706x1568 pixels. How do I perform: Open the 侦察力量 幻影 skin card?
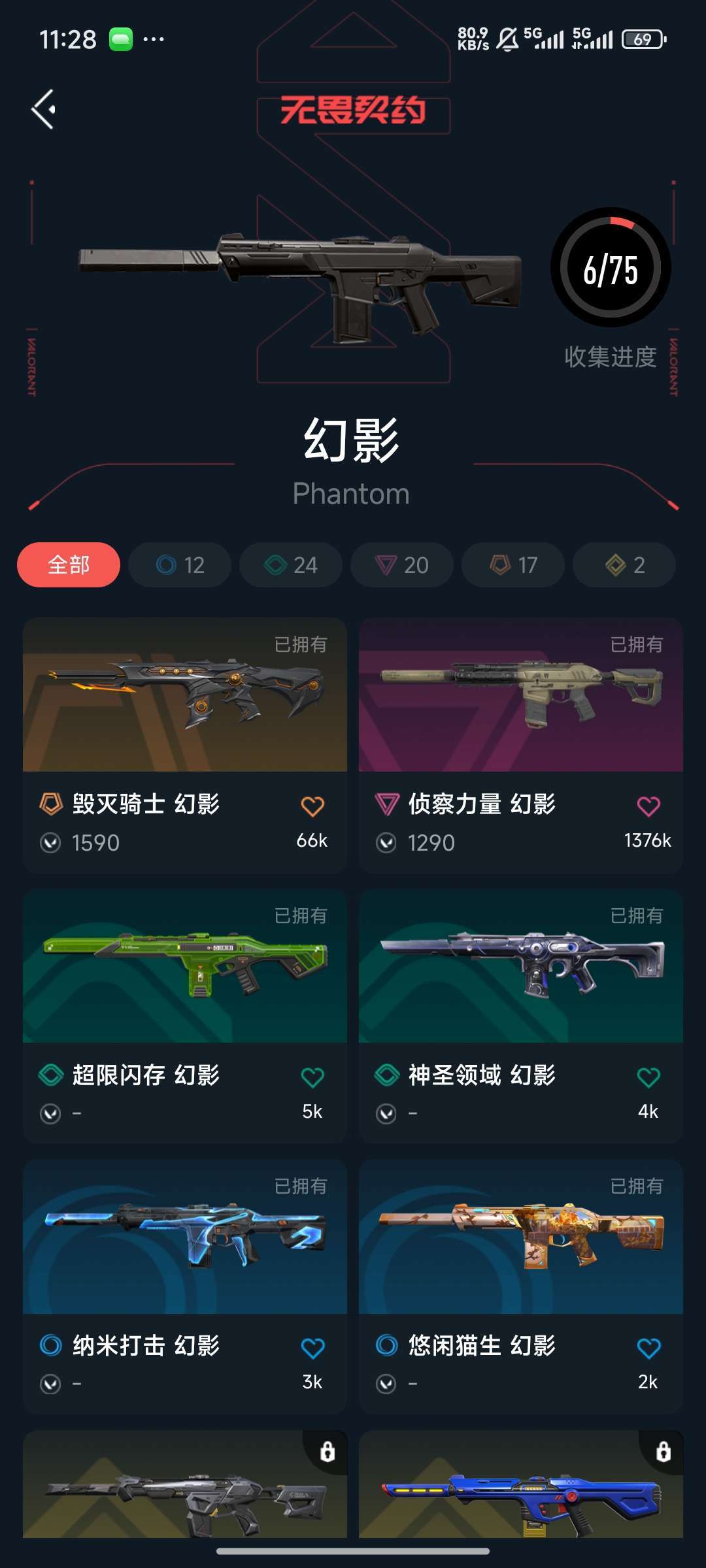point(521,745)
